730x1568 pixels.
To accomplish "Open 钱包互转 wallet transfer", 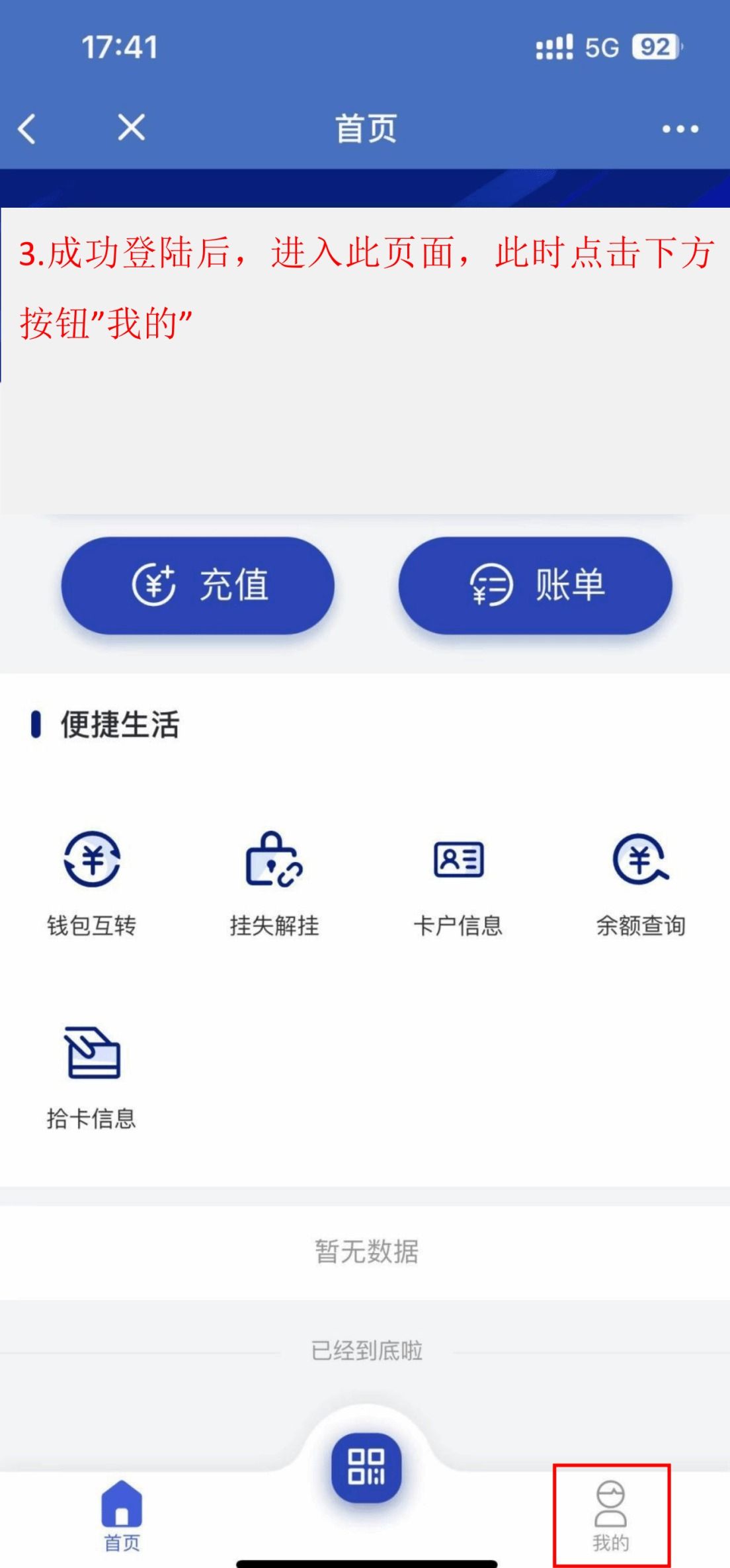I will point(92,884).
